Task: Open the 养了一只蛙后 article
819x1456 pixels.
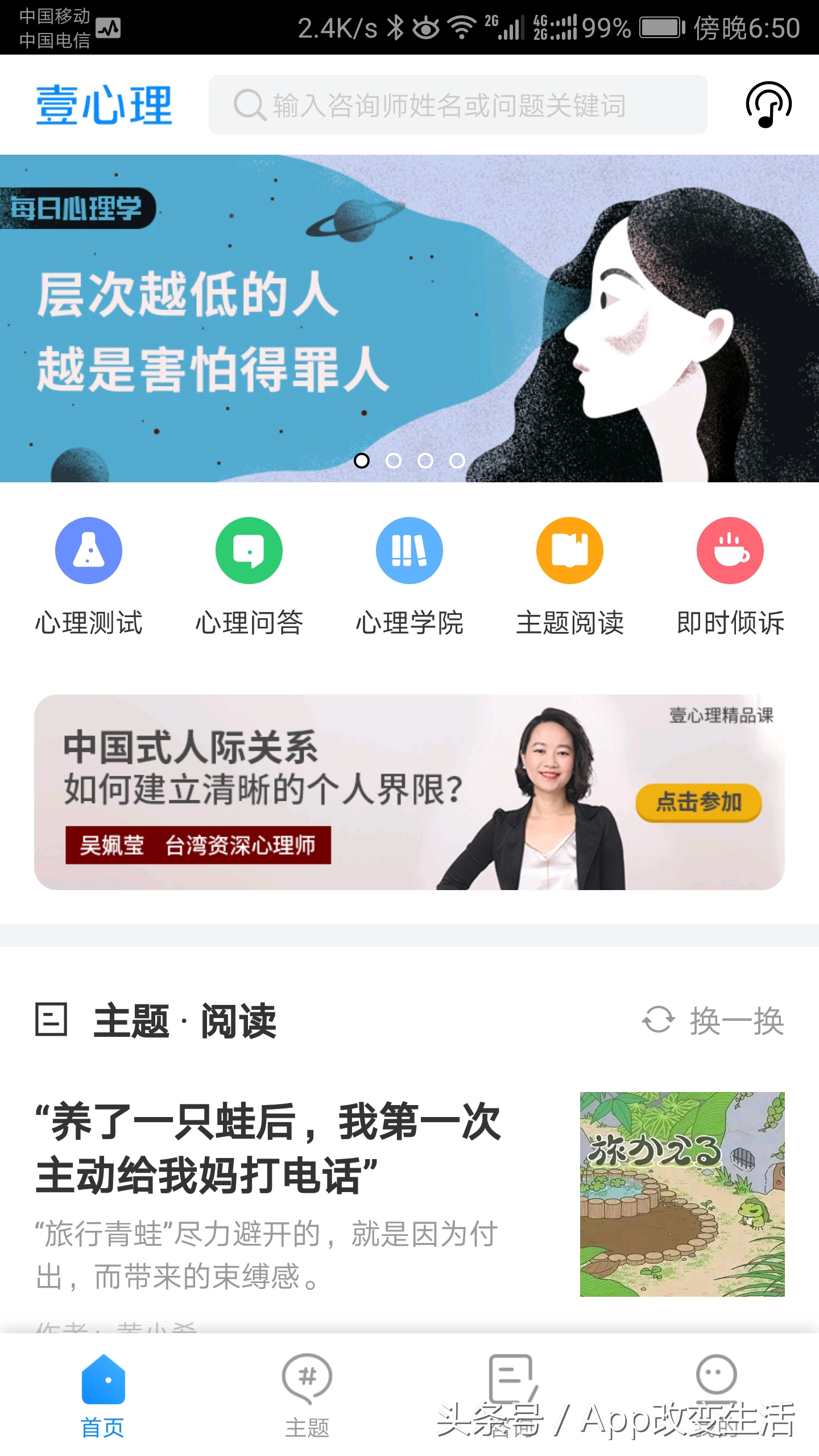Action: click(x=267, y=1149)
